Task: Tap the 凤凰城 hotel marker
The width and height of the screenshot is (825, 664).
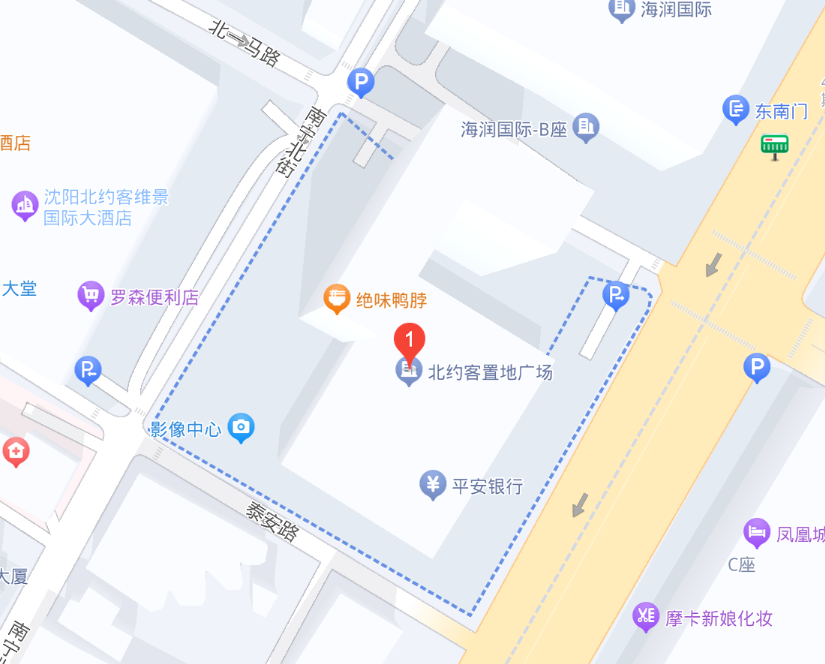Action: tap(757, 533)
